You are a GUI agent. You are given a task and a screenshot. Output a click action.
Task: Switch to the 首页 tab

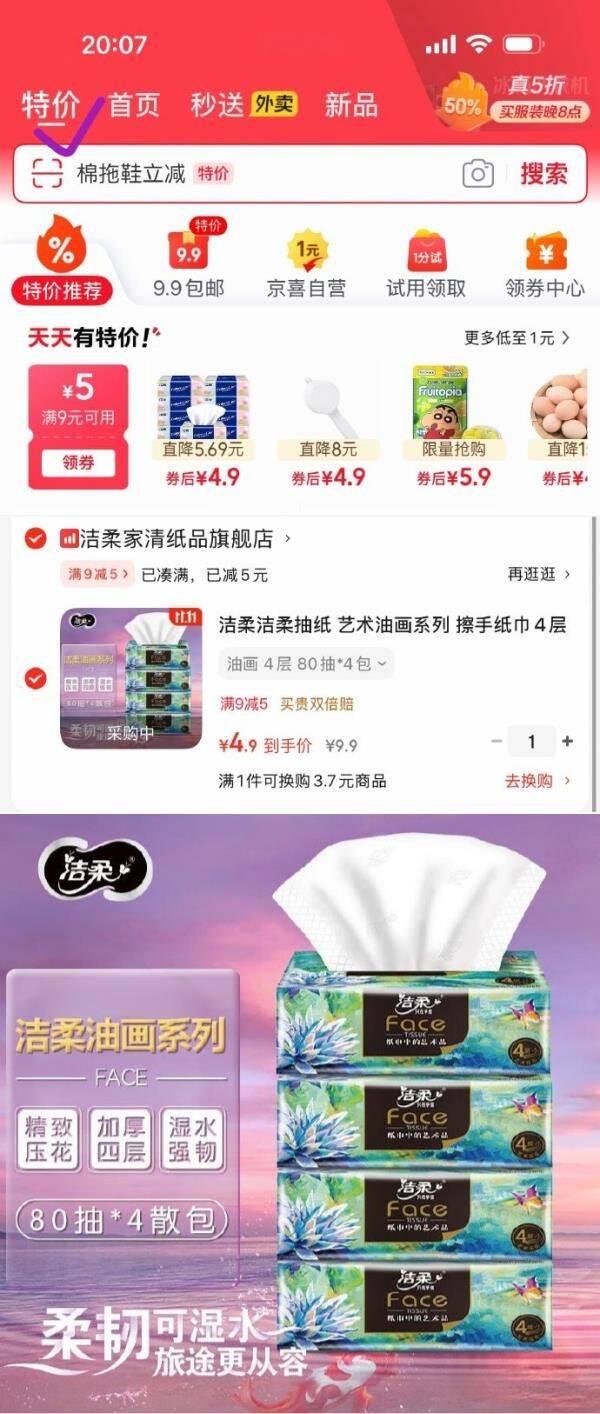click(x=134, y=104)
